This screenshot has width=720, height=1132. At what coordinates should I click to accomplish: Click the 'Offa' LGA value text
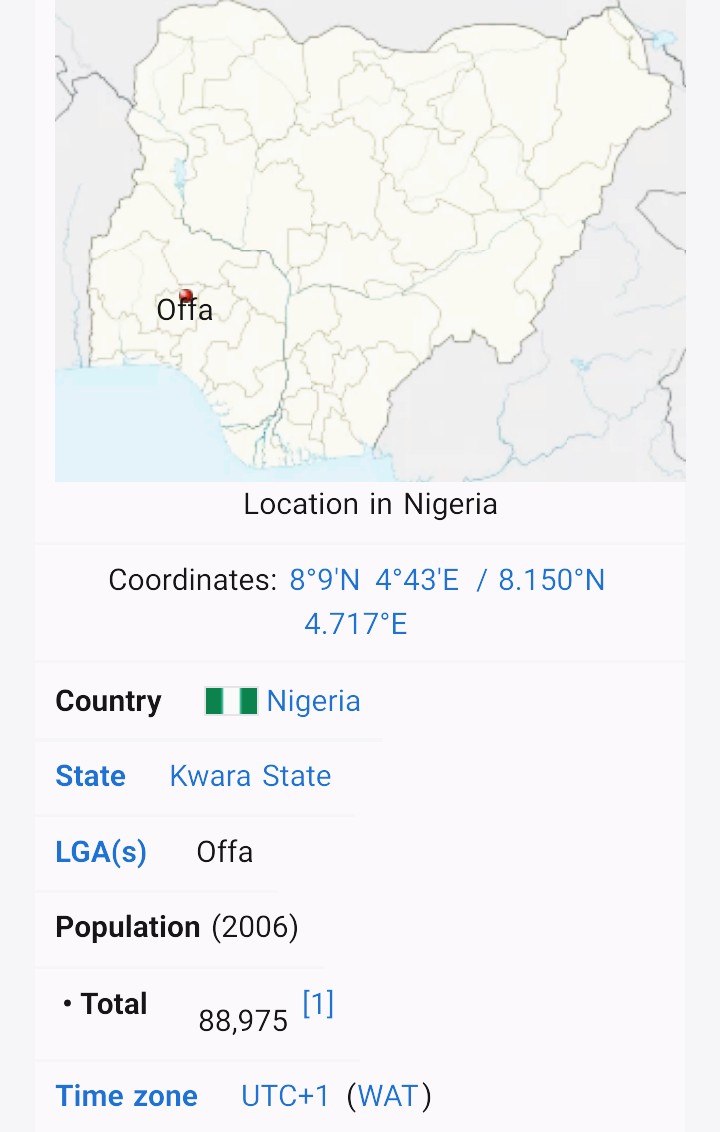tap(224, 851)
